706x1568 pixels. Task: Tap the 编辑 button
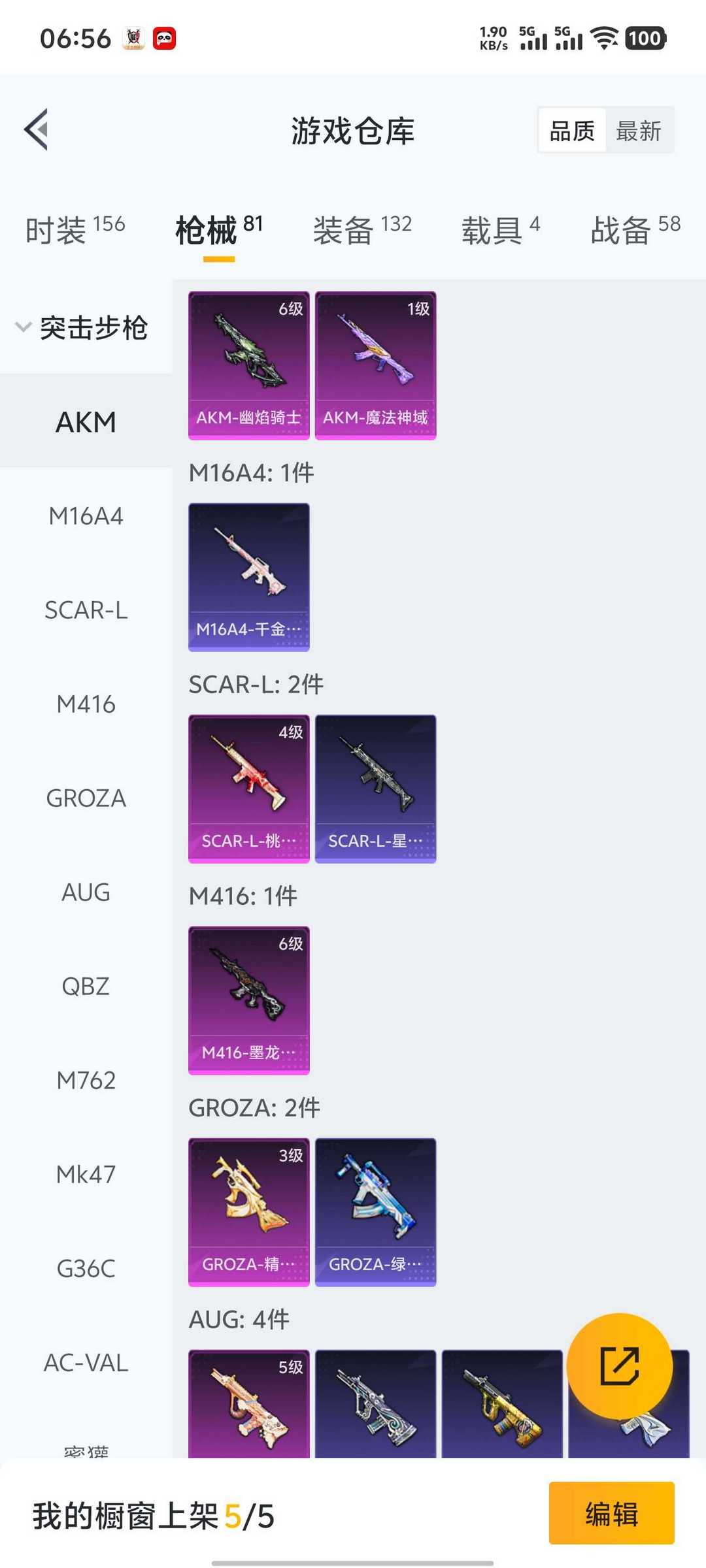pos(612,1513)
